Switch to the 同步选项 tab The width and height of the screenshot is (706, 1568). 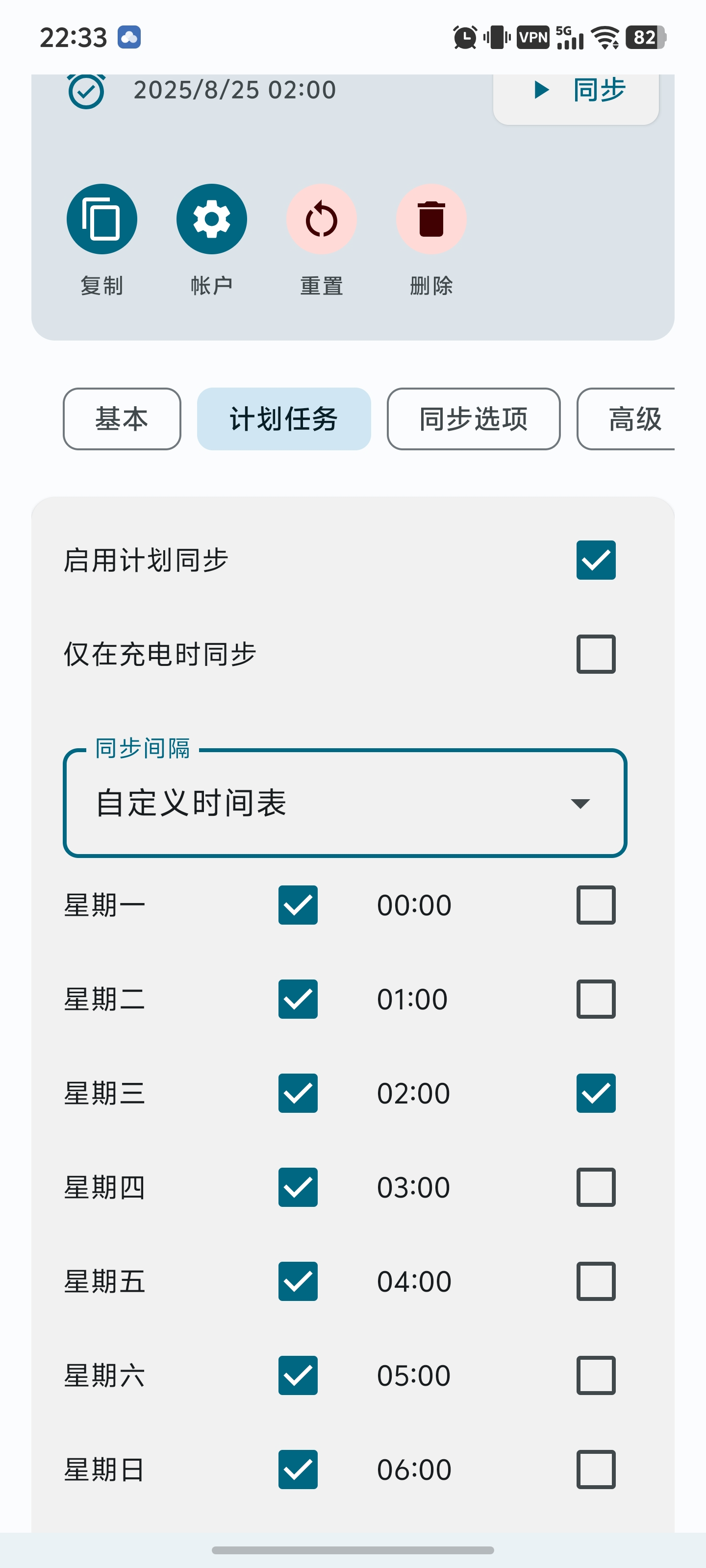(x=473, y=419)
